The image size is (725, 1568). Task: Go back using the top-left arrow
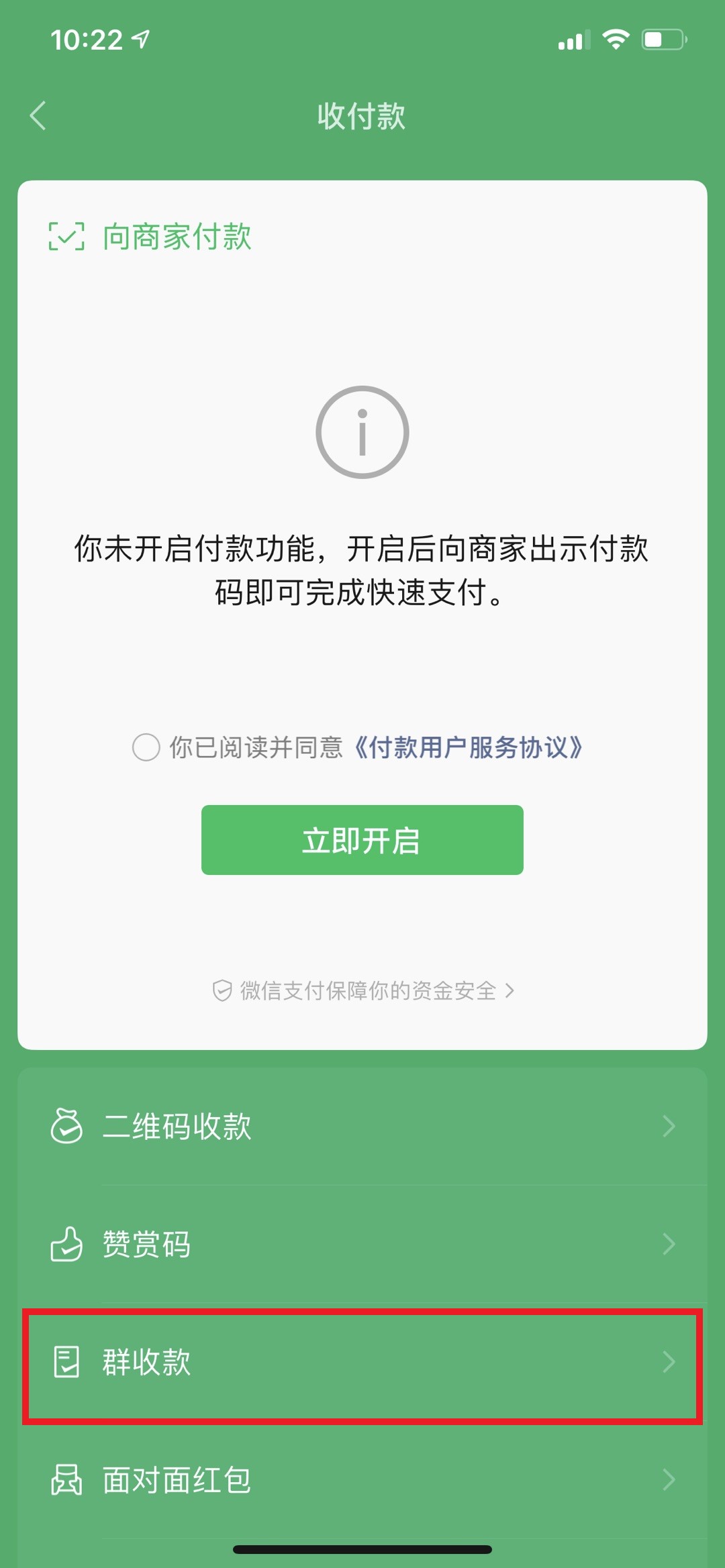[38, 115]
